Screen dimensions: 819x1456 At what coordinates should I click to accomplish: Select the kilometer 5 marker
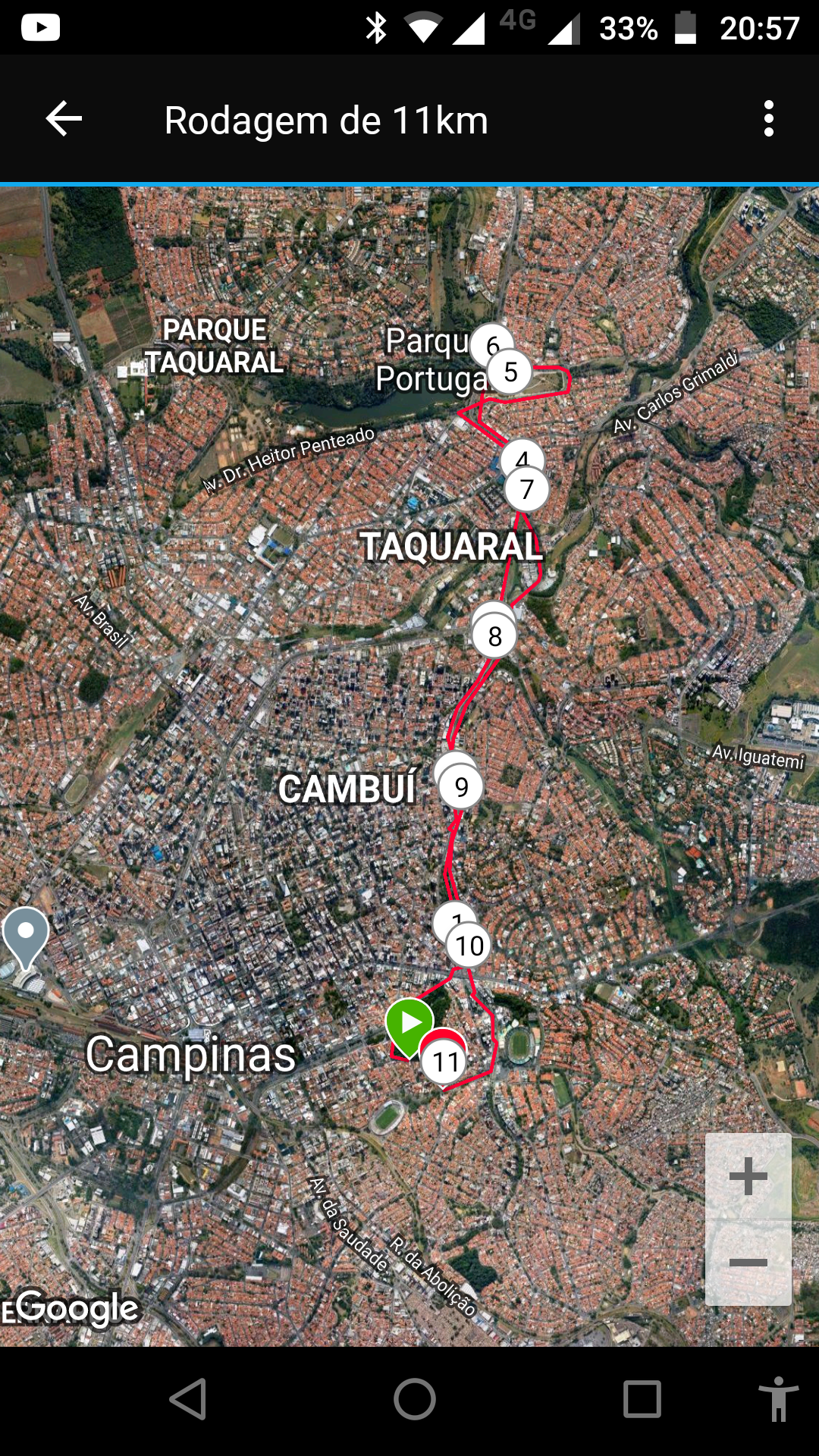[510, 372]
